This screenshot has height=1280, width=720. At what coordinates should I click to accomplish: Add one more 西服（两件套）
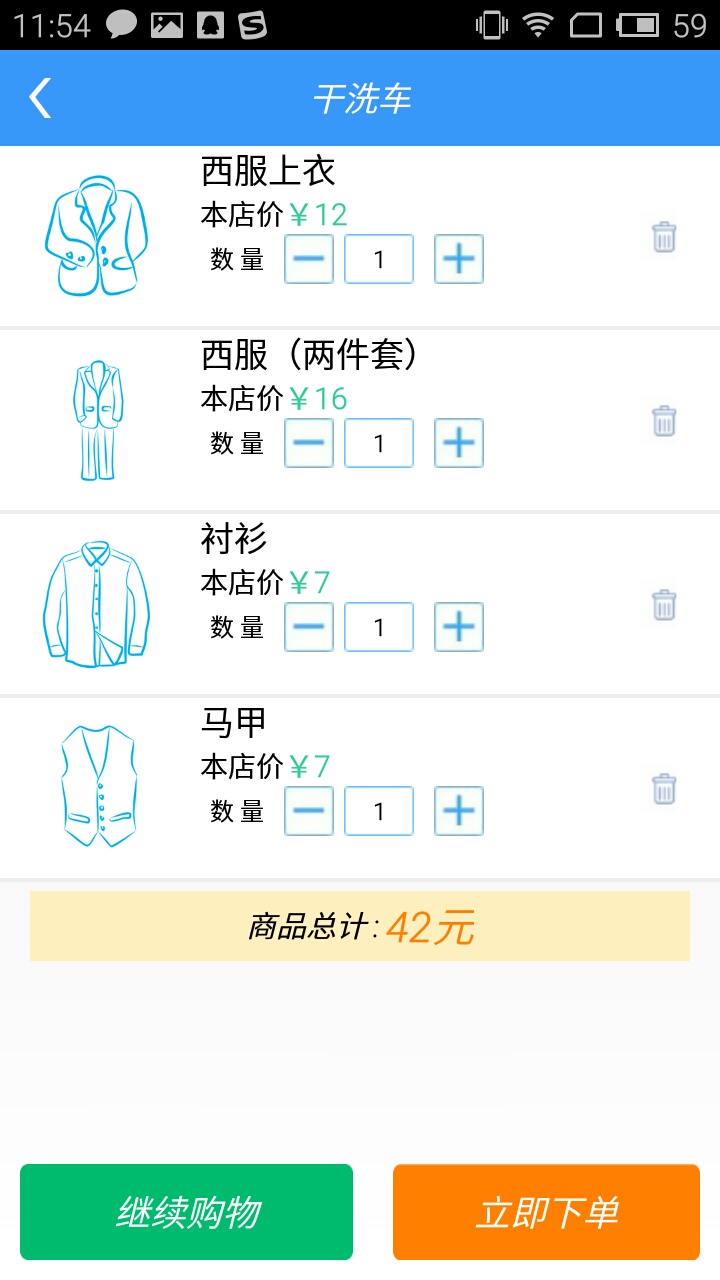[x=459, y=444]
